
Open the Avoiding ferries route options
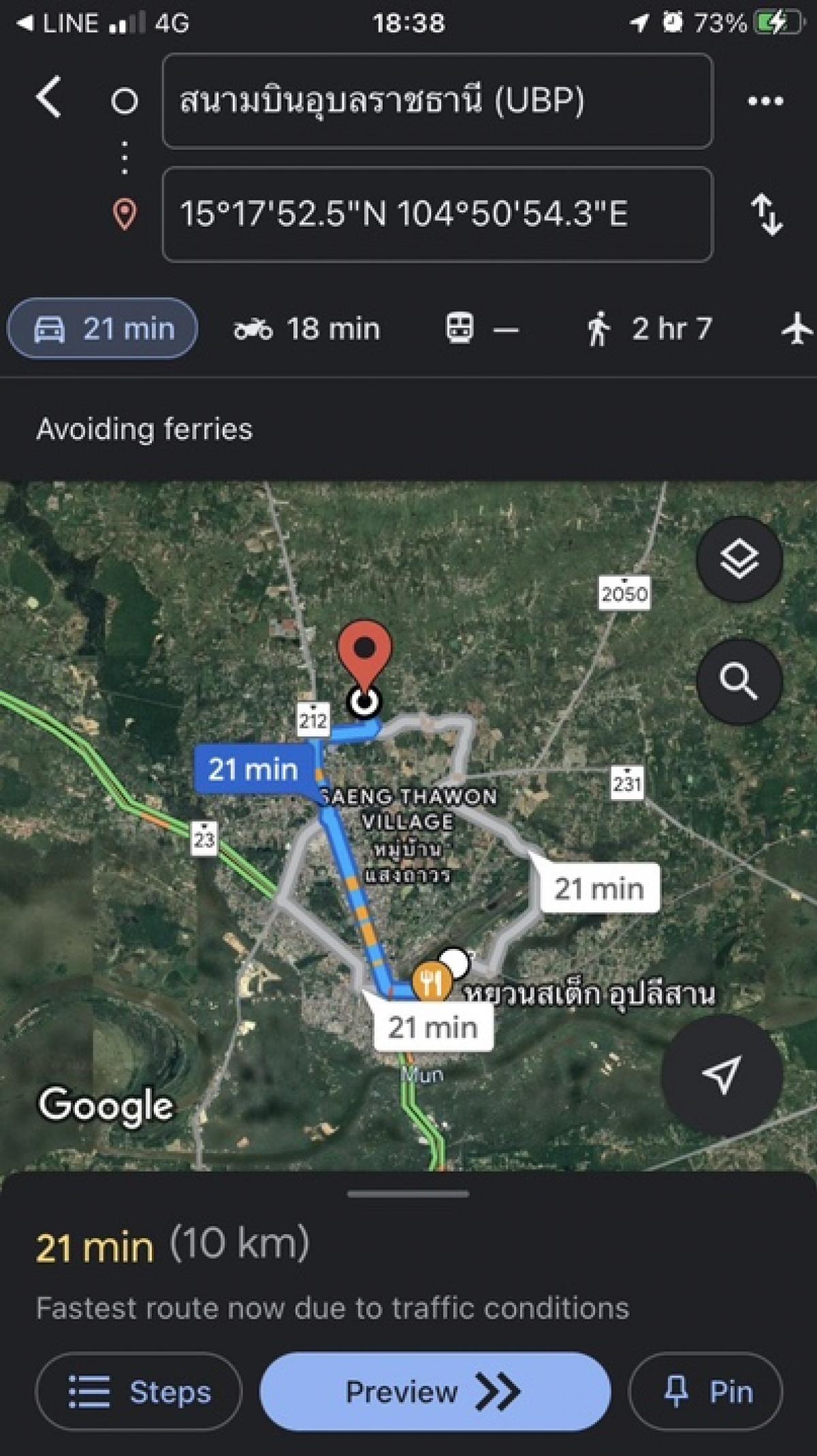(x=144, y=430)
